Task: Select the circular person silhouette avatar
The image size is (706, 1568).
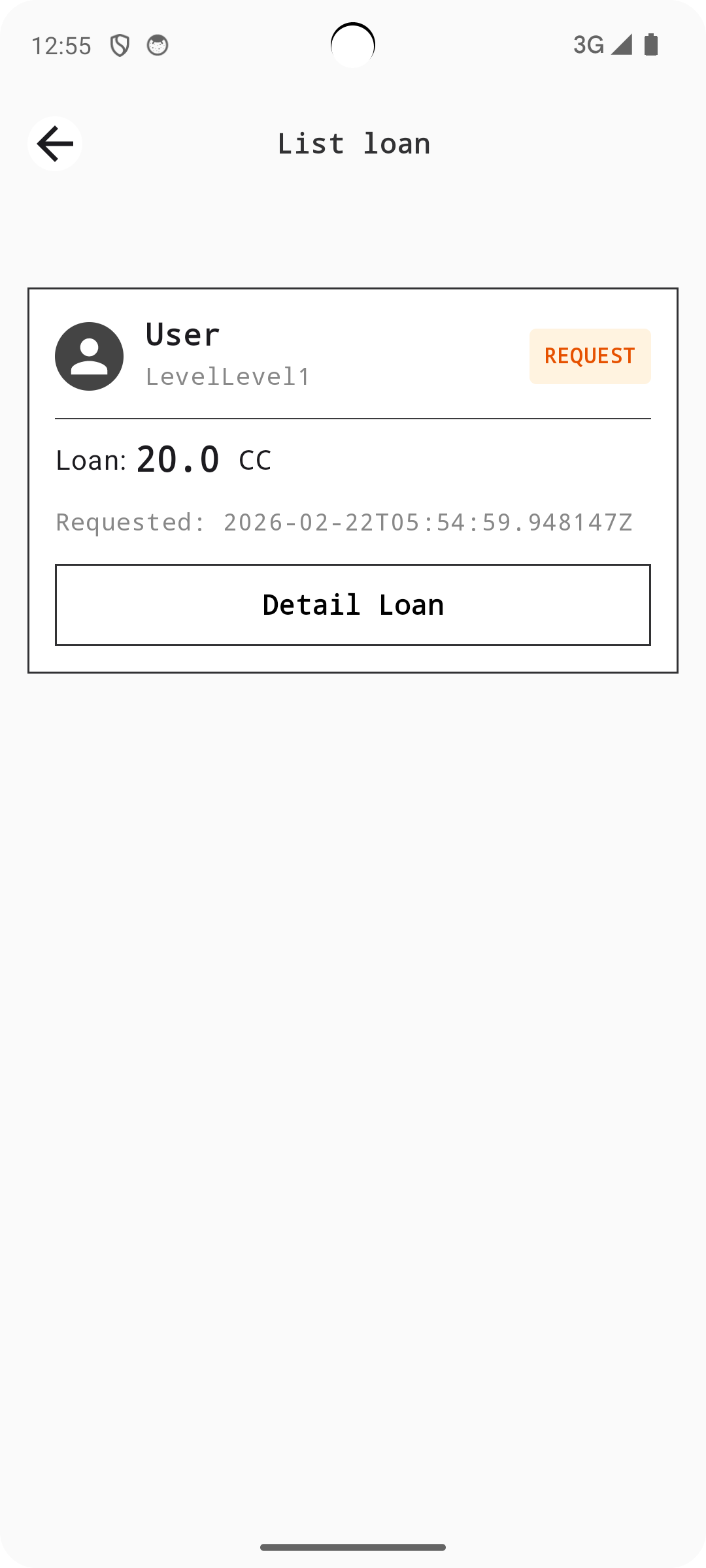Action: [x=89, y=355]
